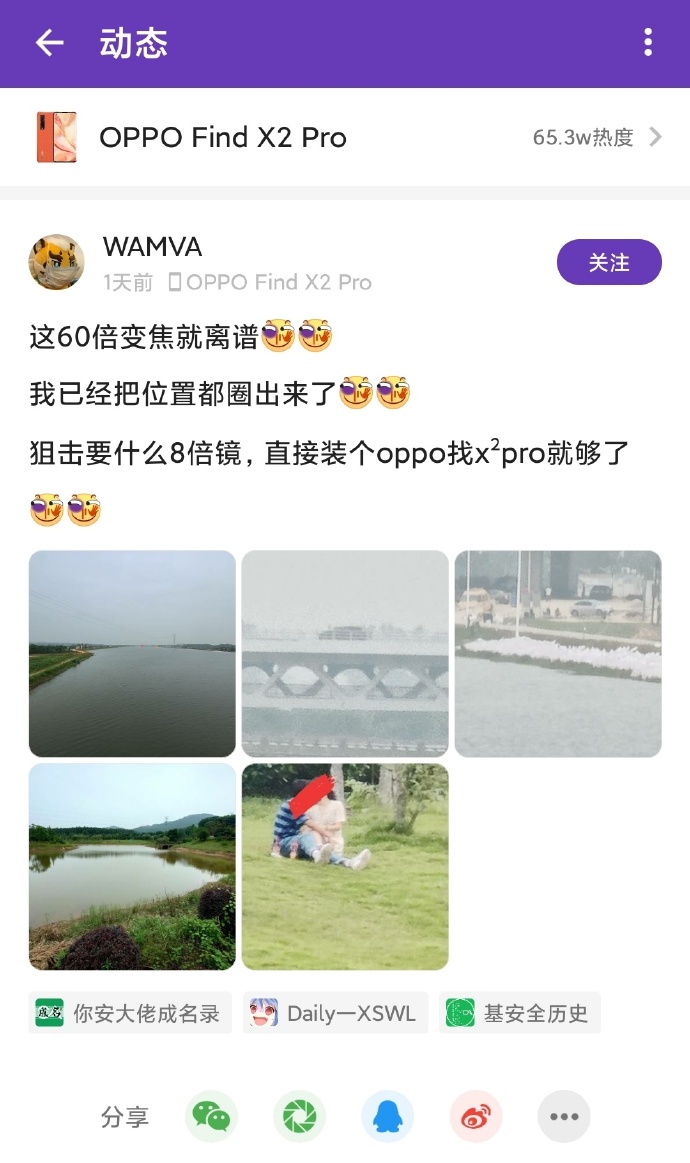This screenshot has width=690, height=1163.
Task: Open the Daily一XSWL topic tag
Action: tap(335, 1013)
